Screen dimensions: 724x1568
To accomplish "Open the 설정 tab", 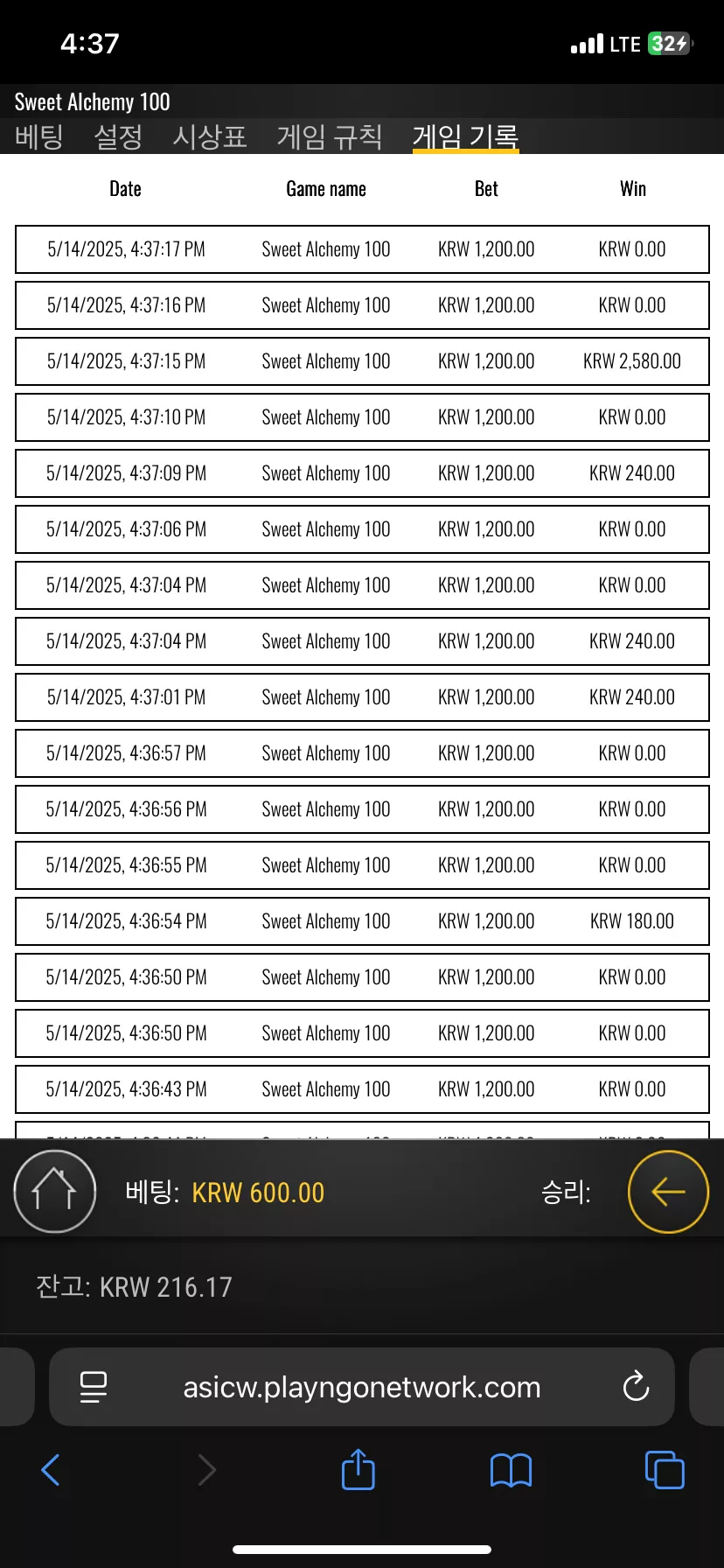I will pos(118,136).
